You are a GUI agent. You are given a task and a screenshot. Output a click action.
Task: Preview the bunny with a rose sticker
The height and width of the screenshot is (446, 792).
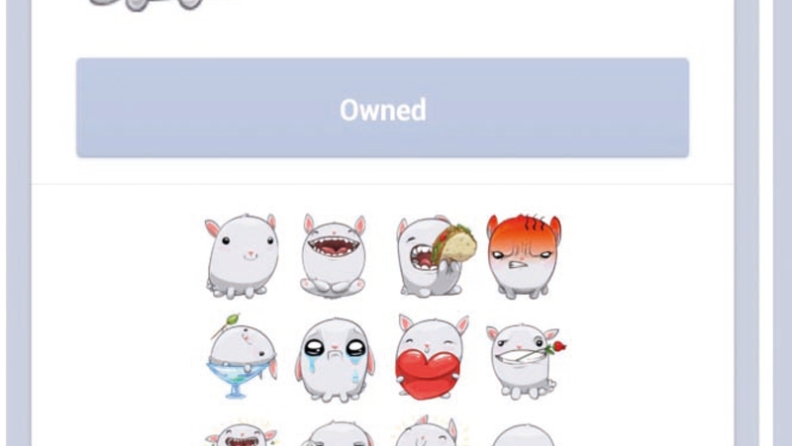pos(523,358)
